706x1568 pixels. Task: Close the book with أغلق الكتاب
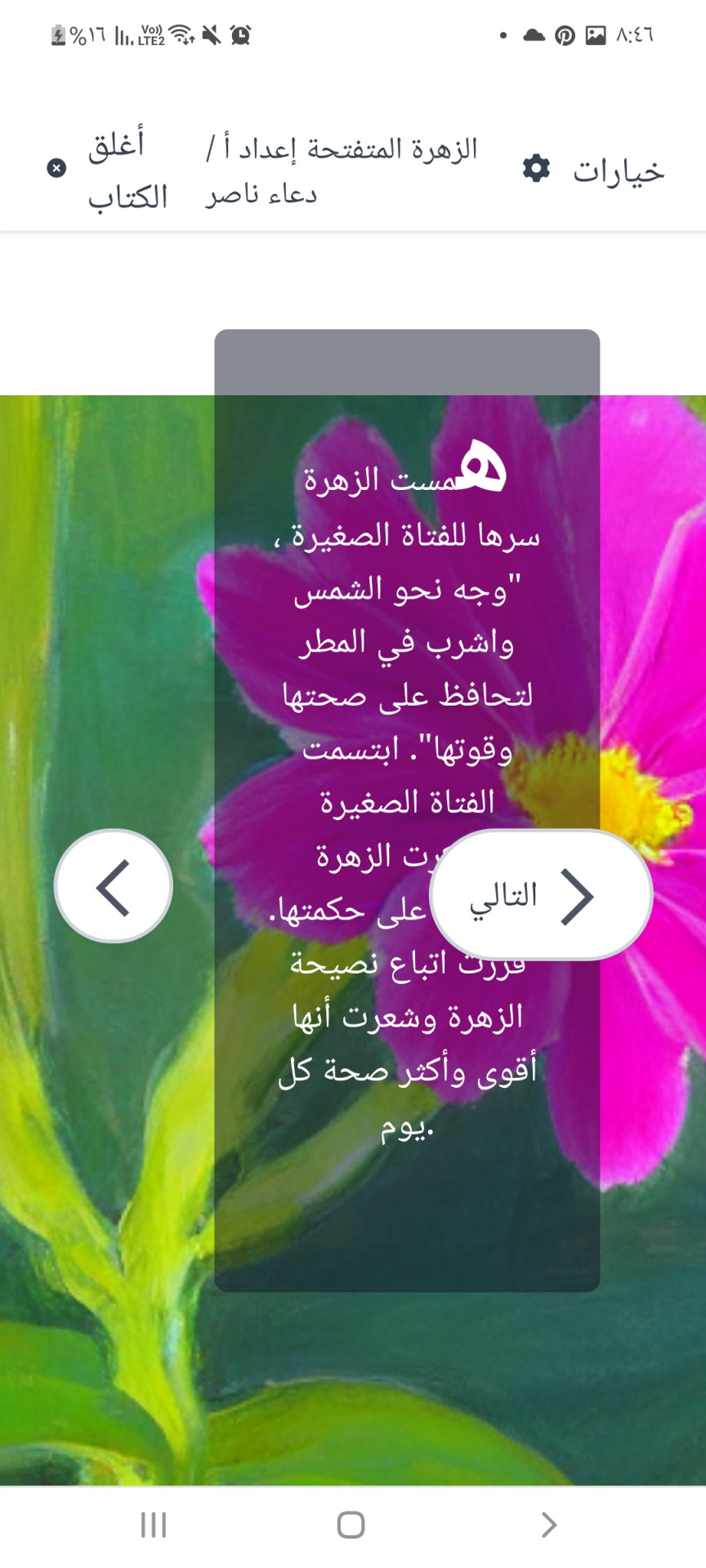click(x=109, y=169)
